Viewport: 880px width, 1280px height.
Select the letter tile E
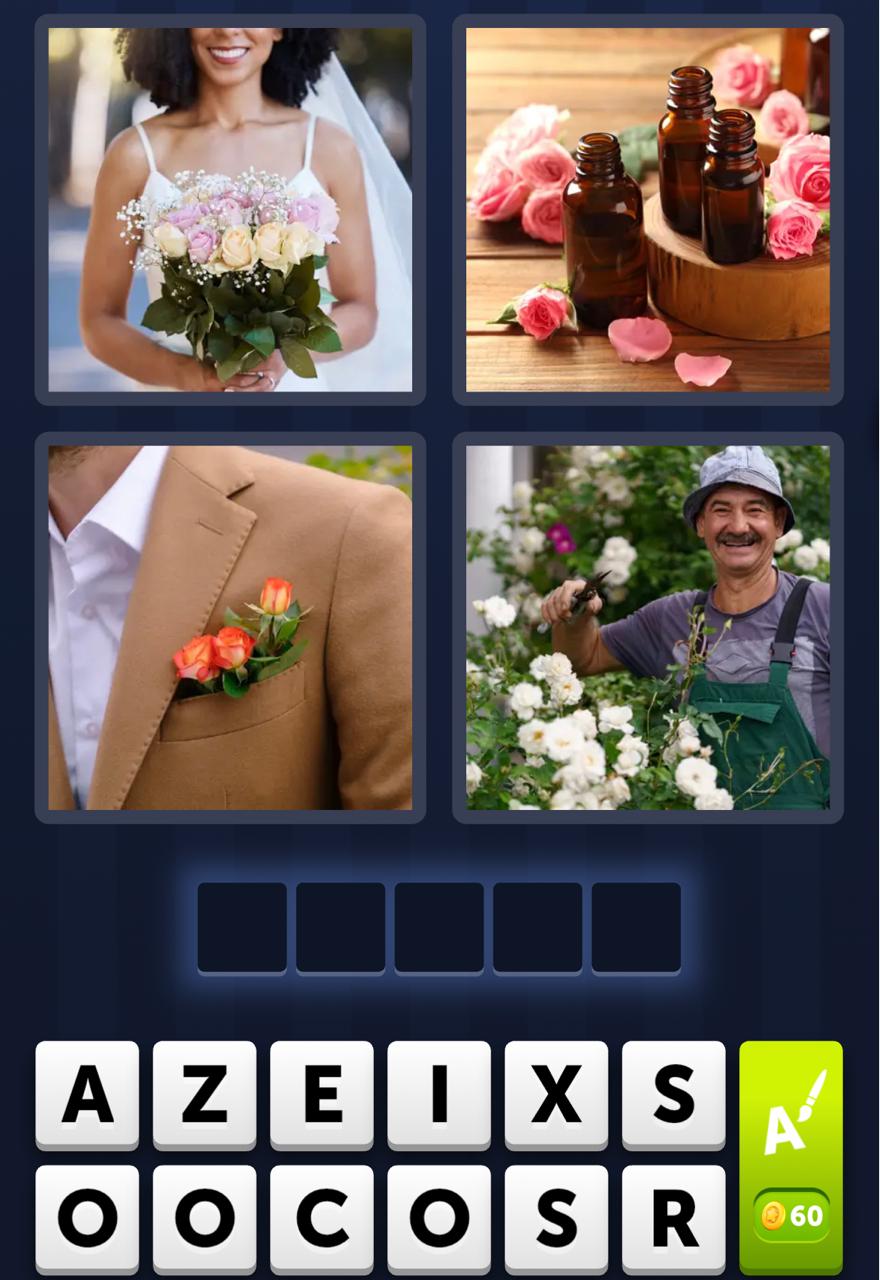321,1095
